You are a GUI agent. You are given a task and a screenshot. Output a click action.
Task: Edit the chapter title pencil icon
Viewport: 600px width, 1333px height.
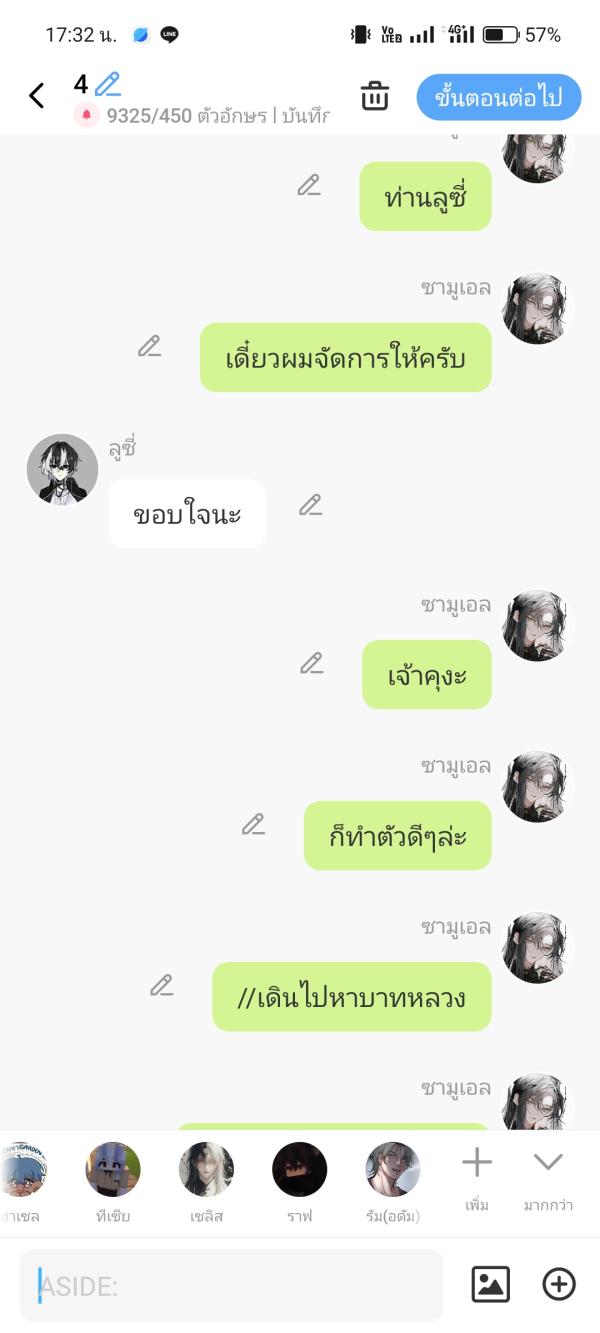click(108, 84)
